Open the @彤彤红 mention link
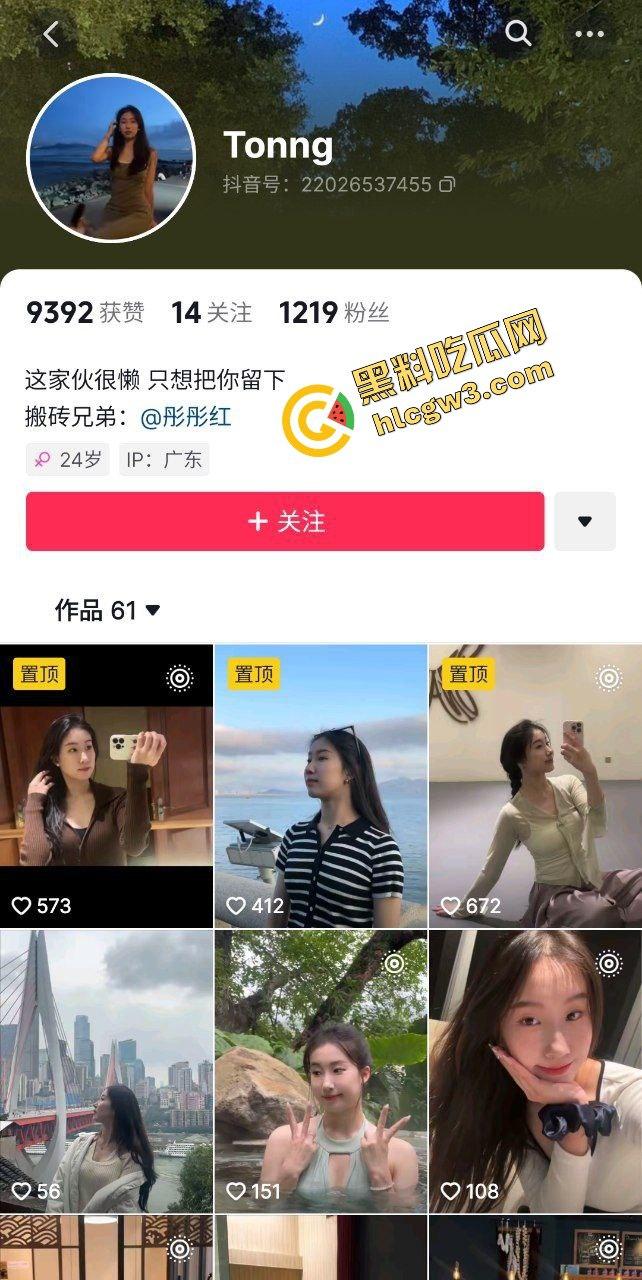This screenshot has width=642, height=1280. [186, 417]
